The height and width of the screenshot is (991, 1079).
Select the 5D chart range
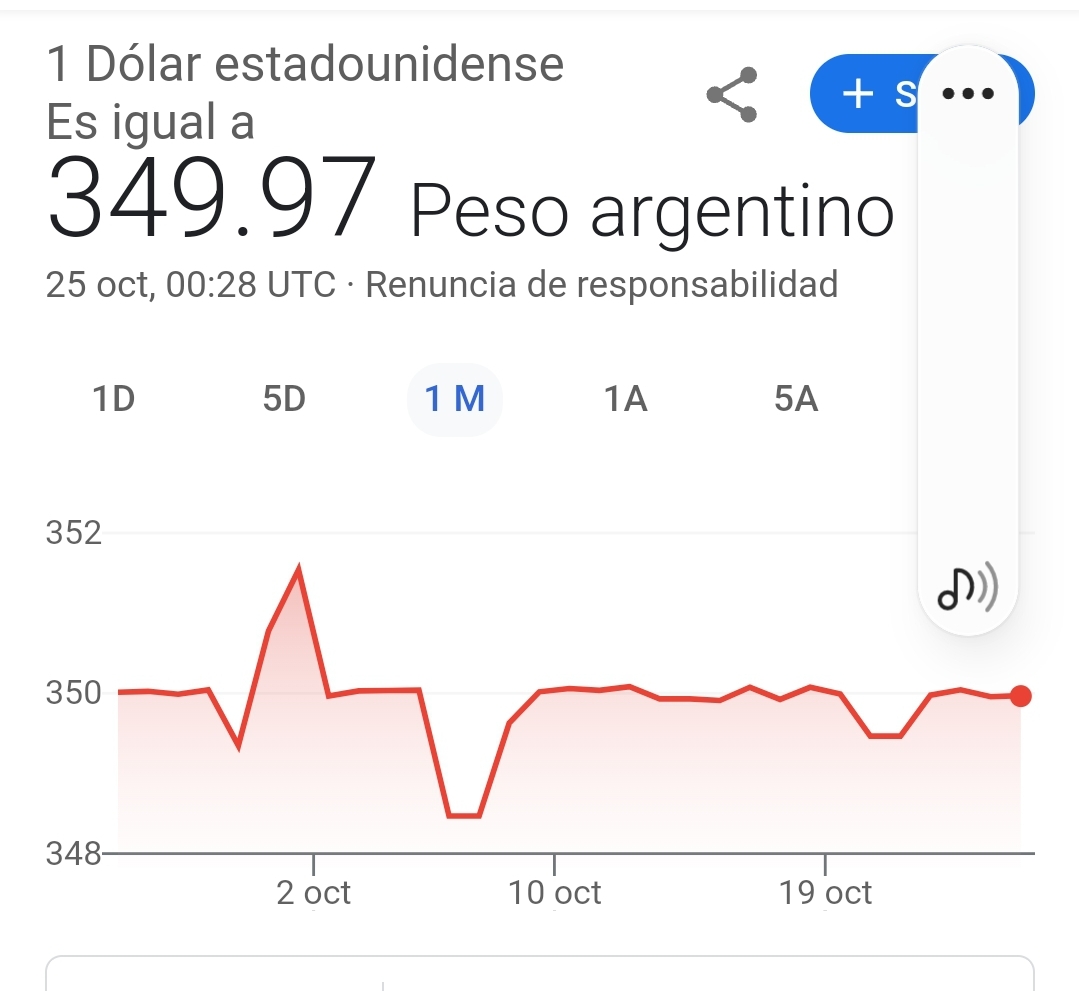(284, 400)
